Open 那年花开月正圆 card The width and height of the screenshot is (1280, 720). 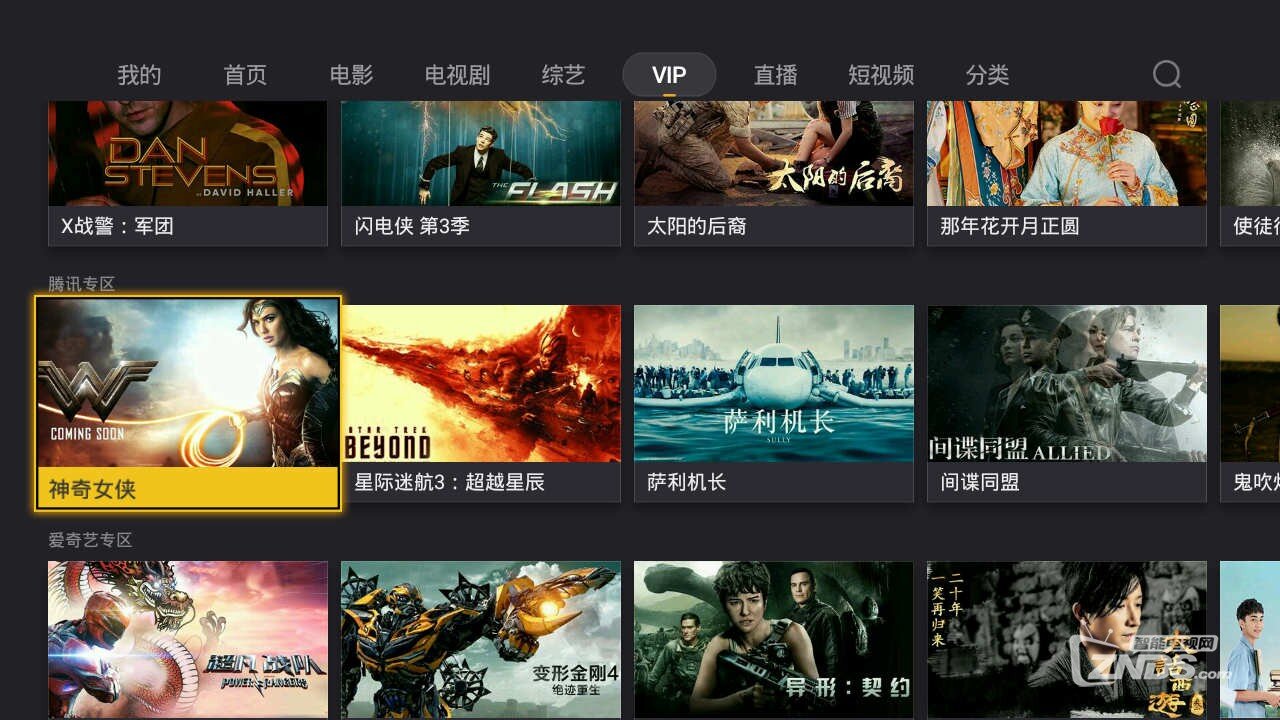click(x=1067, y=170)
